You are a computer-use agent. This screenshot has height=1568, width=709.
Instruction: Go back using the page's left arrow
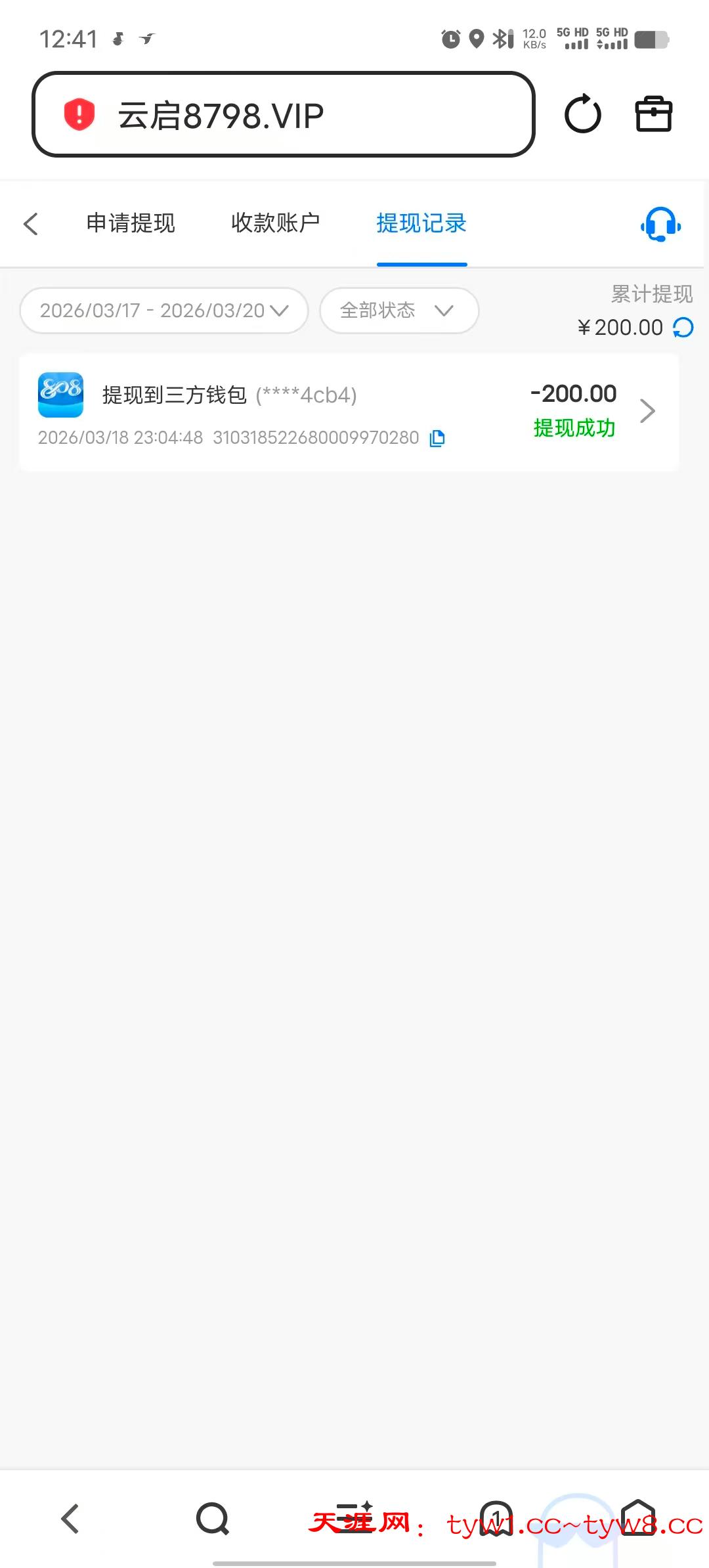(x=31, y=224)
